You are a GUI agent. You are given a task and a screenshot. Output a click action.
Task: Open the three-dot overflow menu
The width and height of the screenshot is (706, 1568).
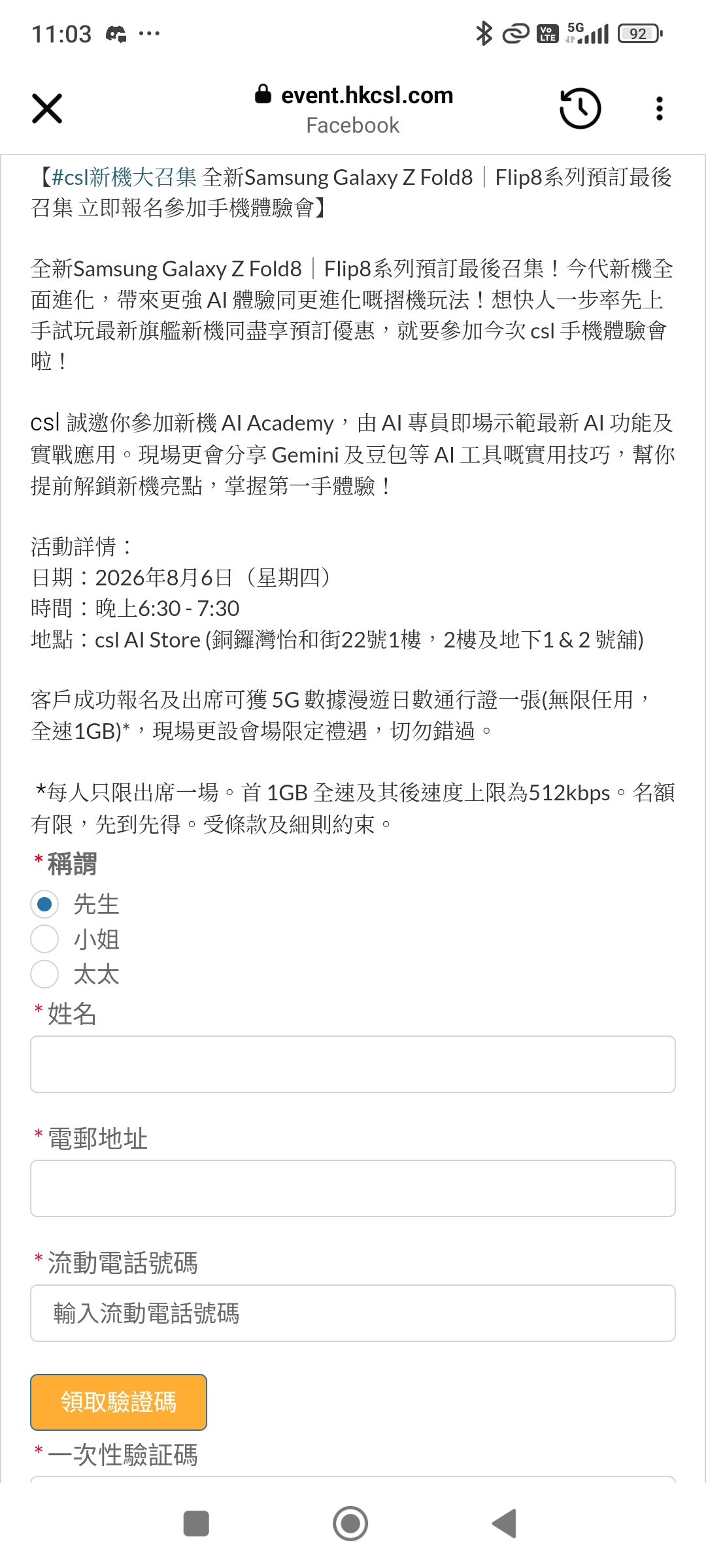click(x=660, y=108)
